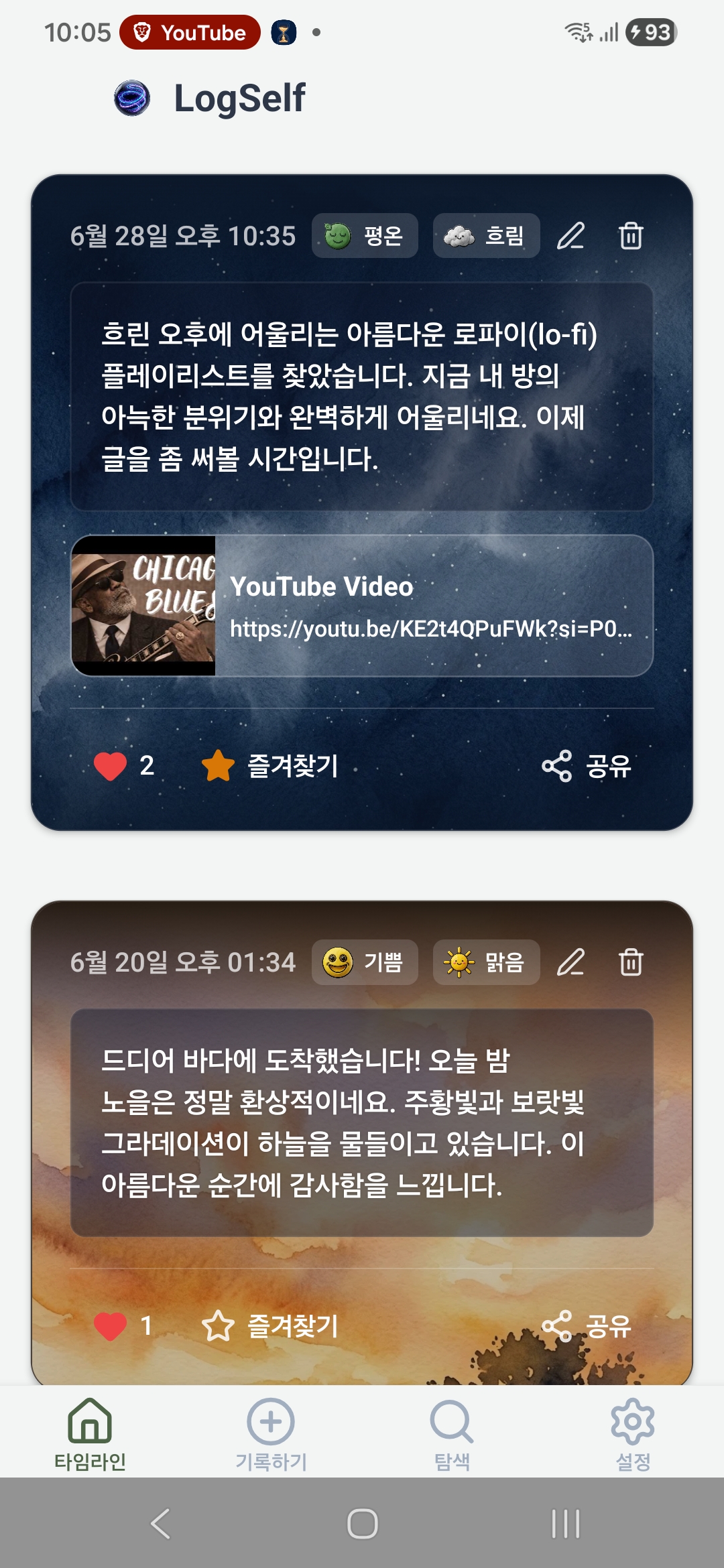Open the 설정 tab

click(x=633, y=1434)
